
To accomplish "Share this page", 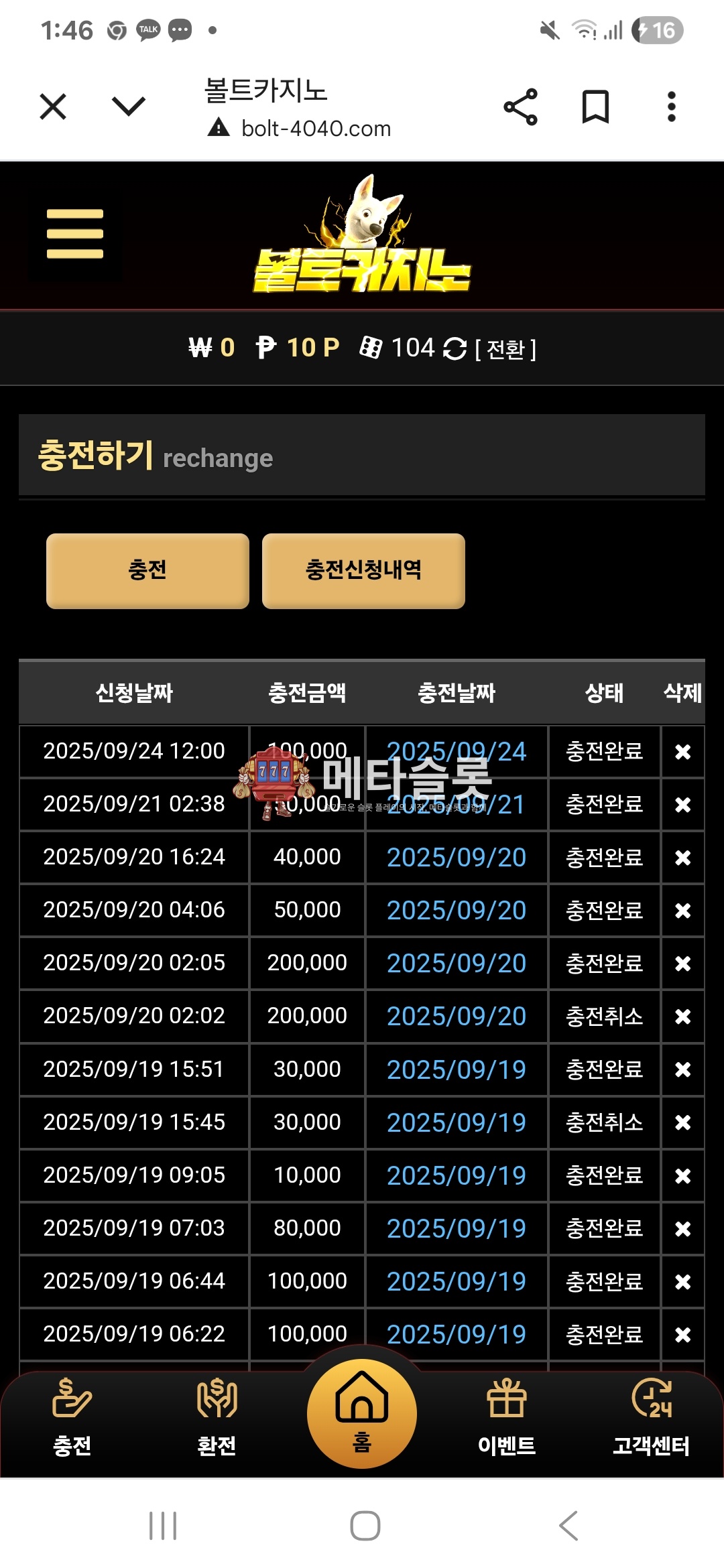I will tap(521, 107).
